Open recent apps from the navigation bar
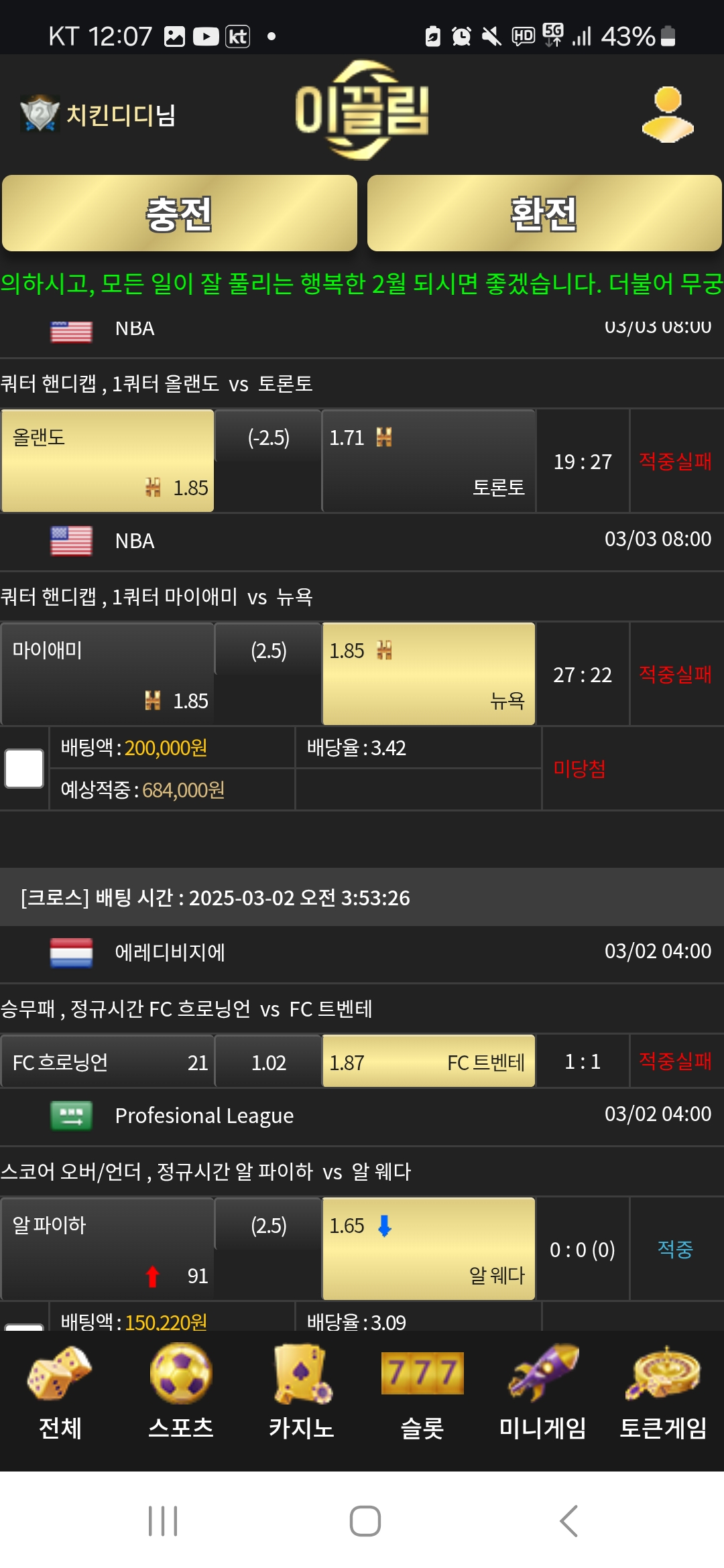The image size is (724, 1568). [x=163, y=1521]
